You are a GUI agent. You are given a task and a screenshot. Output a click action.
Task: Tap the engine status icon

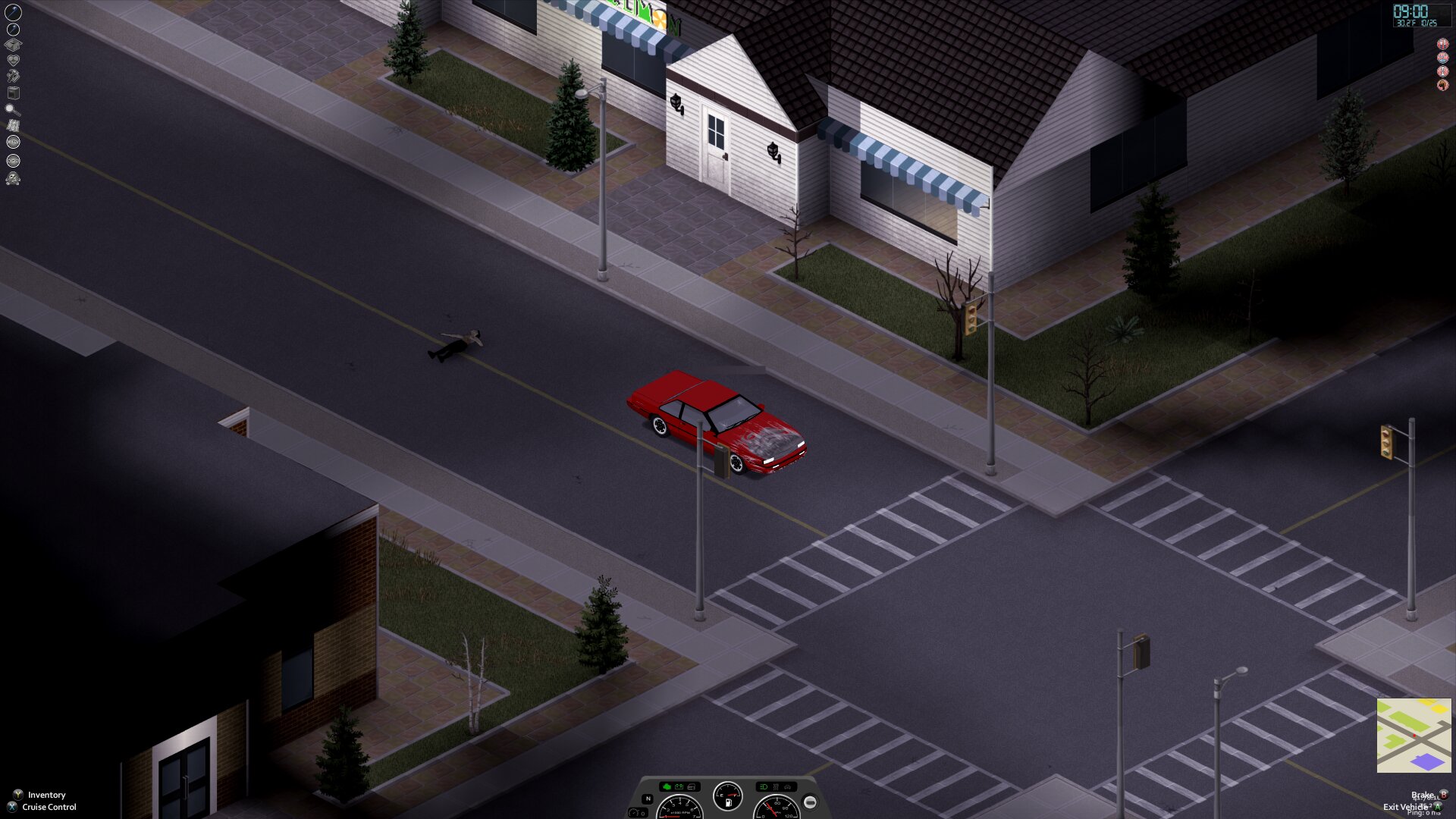667,787
